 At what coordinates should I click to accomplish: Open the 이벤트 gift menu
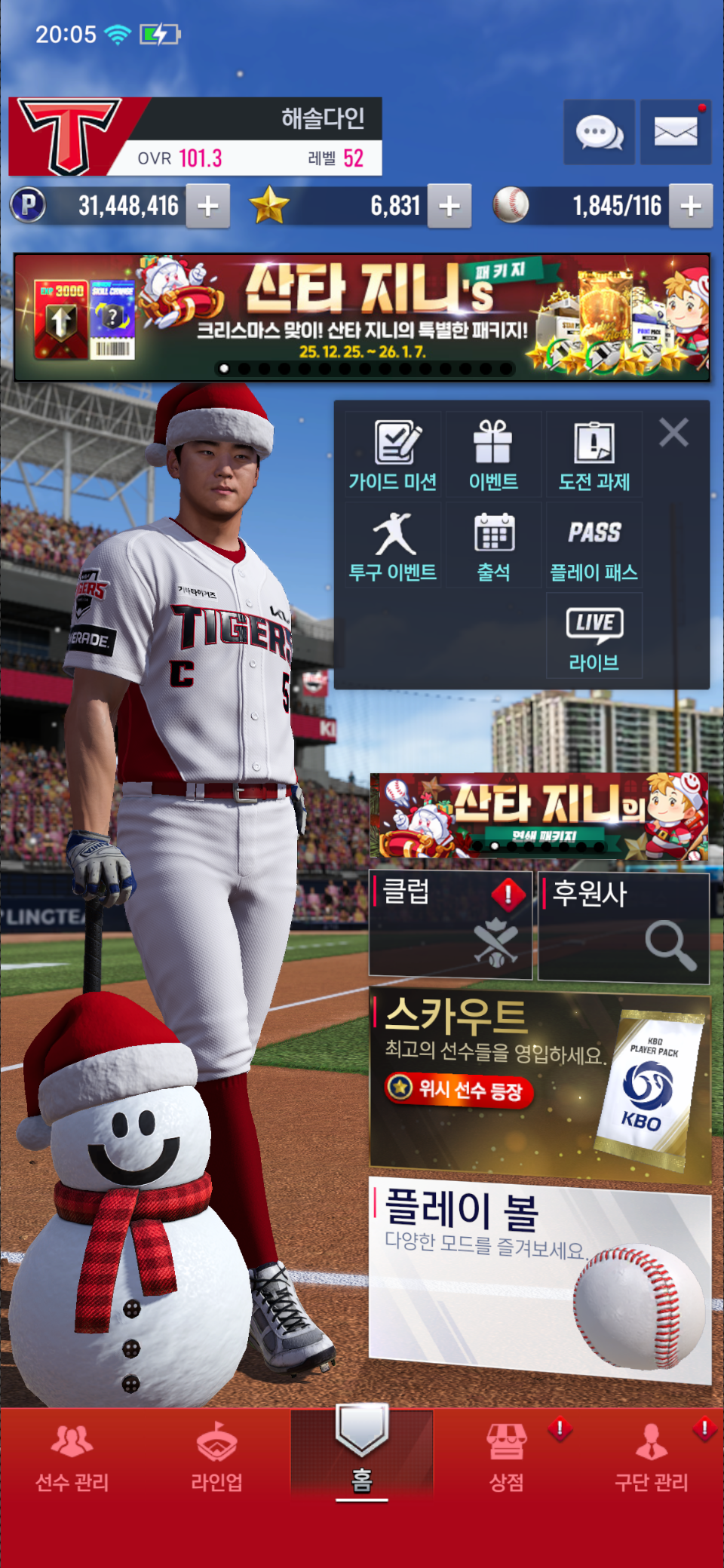[x=493, y=456]
